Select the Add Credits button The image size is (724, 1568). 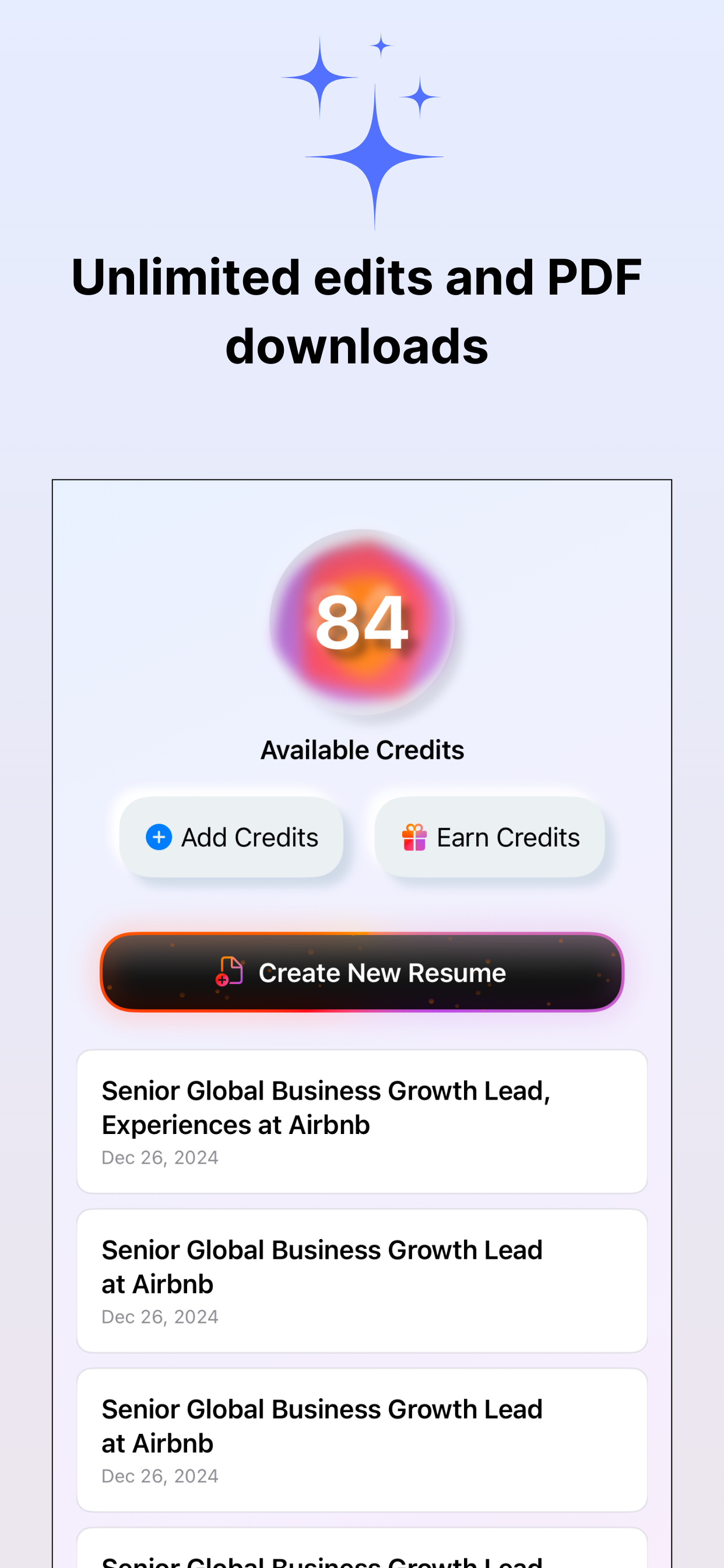[x=231, y=836]
